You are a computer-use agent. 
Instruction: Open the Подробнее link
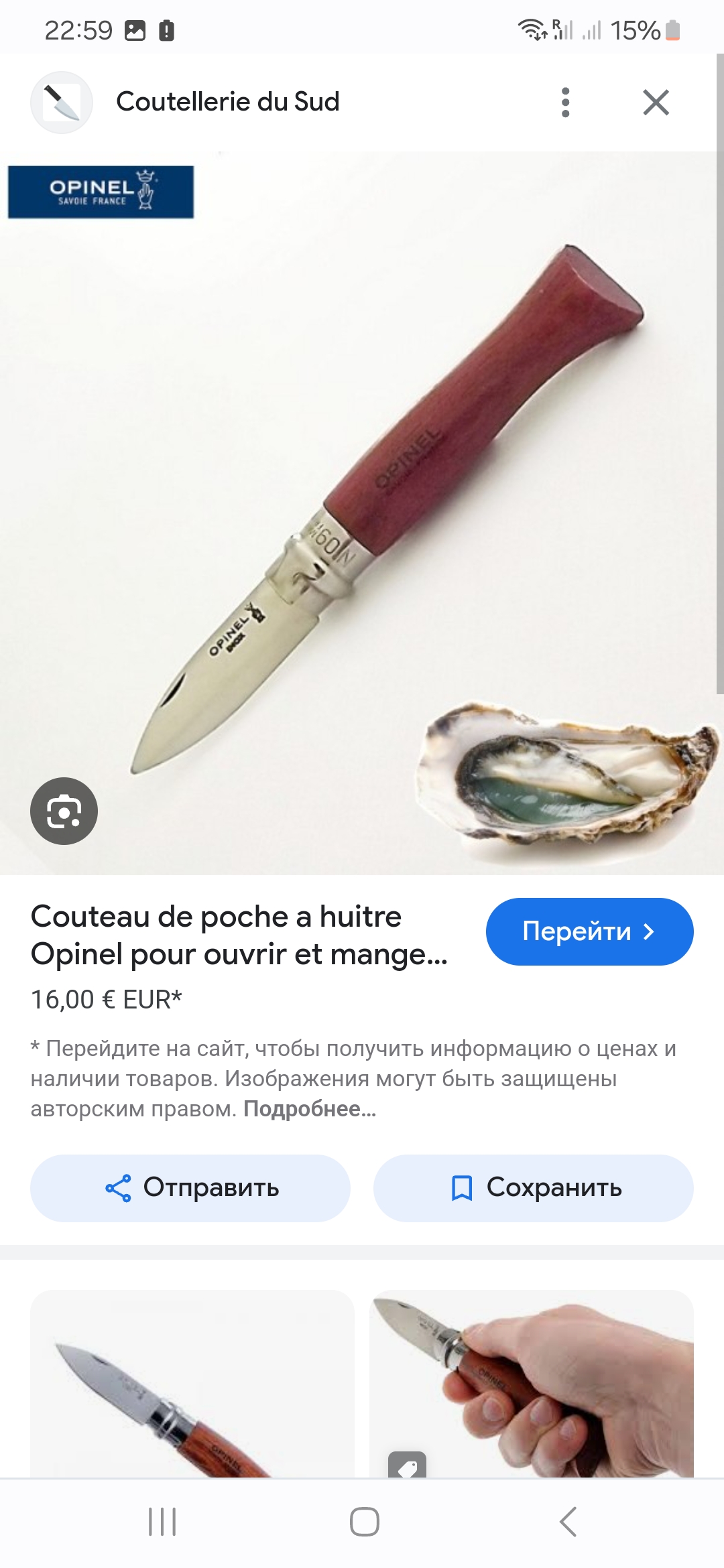point(310,1109)
